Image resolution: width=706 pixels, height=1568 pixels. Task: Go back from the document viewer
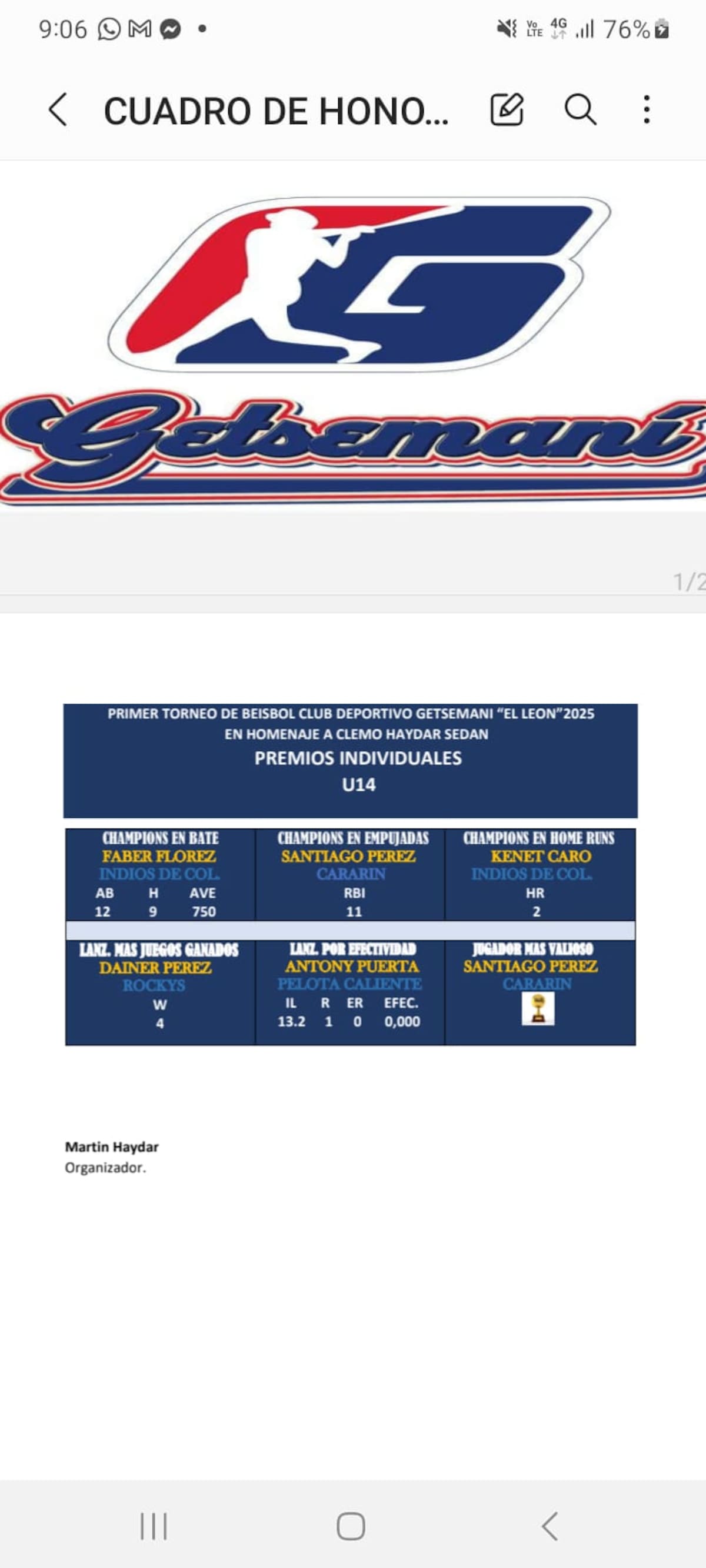pos(58,110)
